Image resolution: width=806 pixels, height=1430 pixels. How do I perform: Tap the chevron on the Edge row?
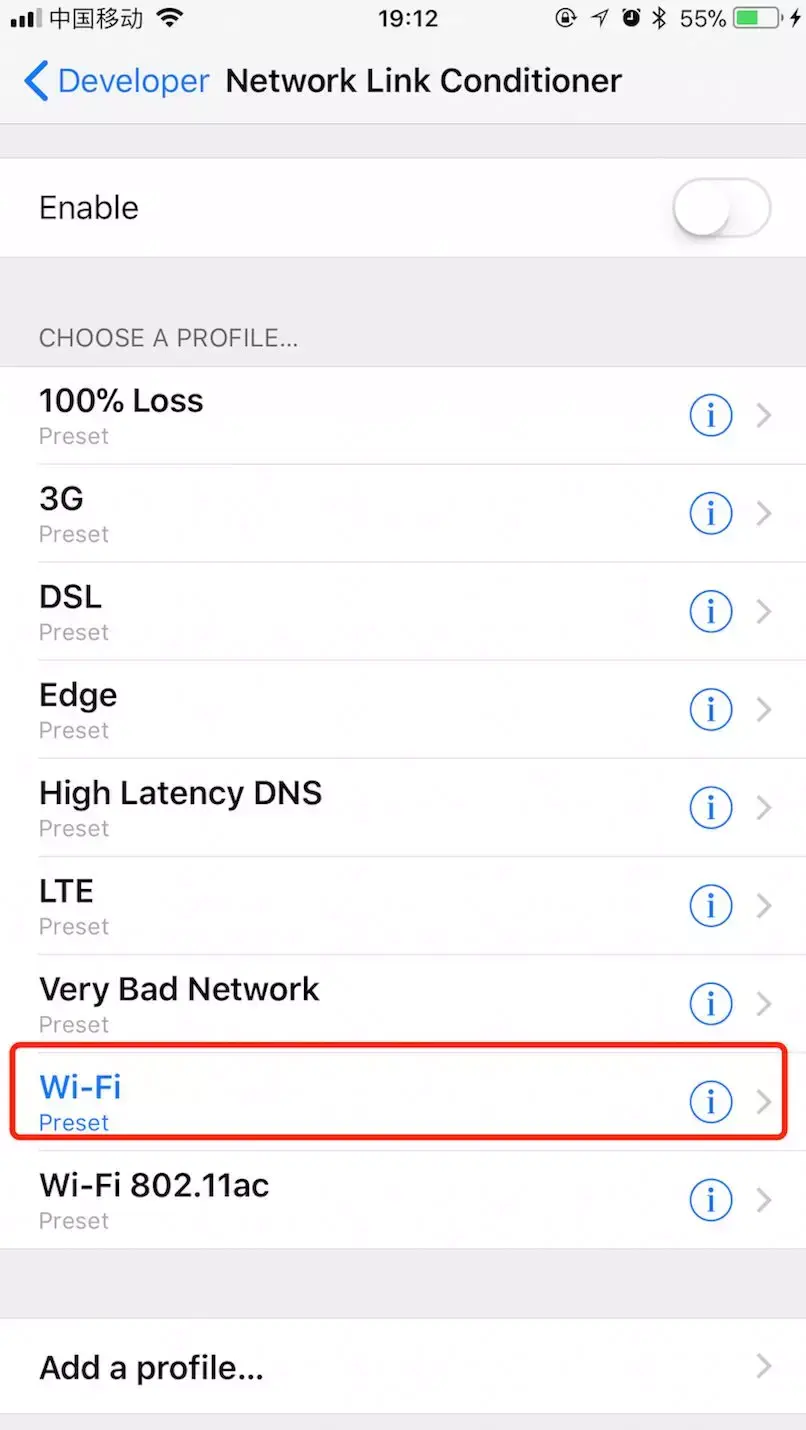click(x=765, y=708)
